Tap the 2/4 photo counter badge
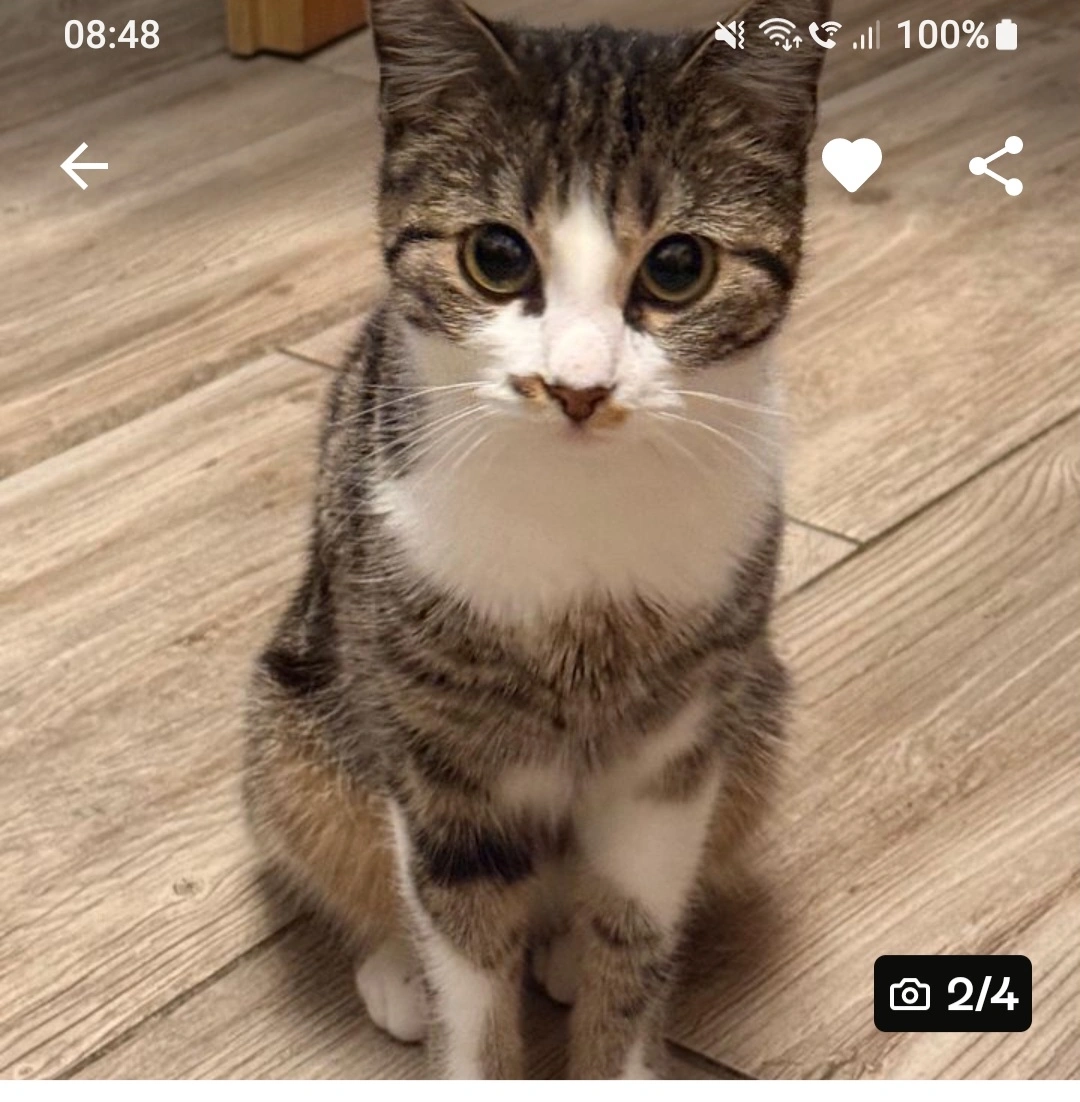This screenshot has width=1080, height=1102. tap(952, 994)
